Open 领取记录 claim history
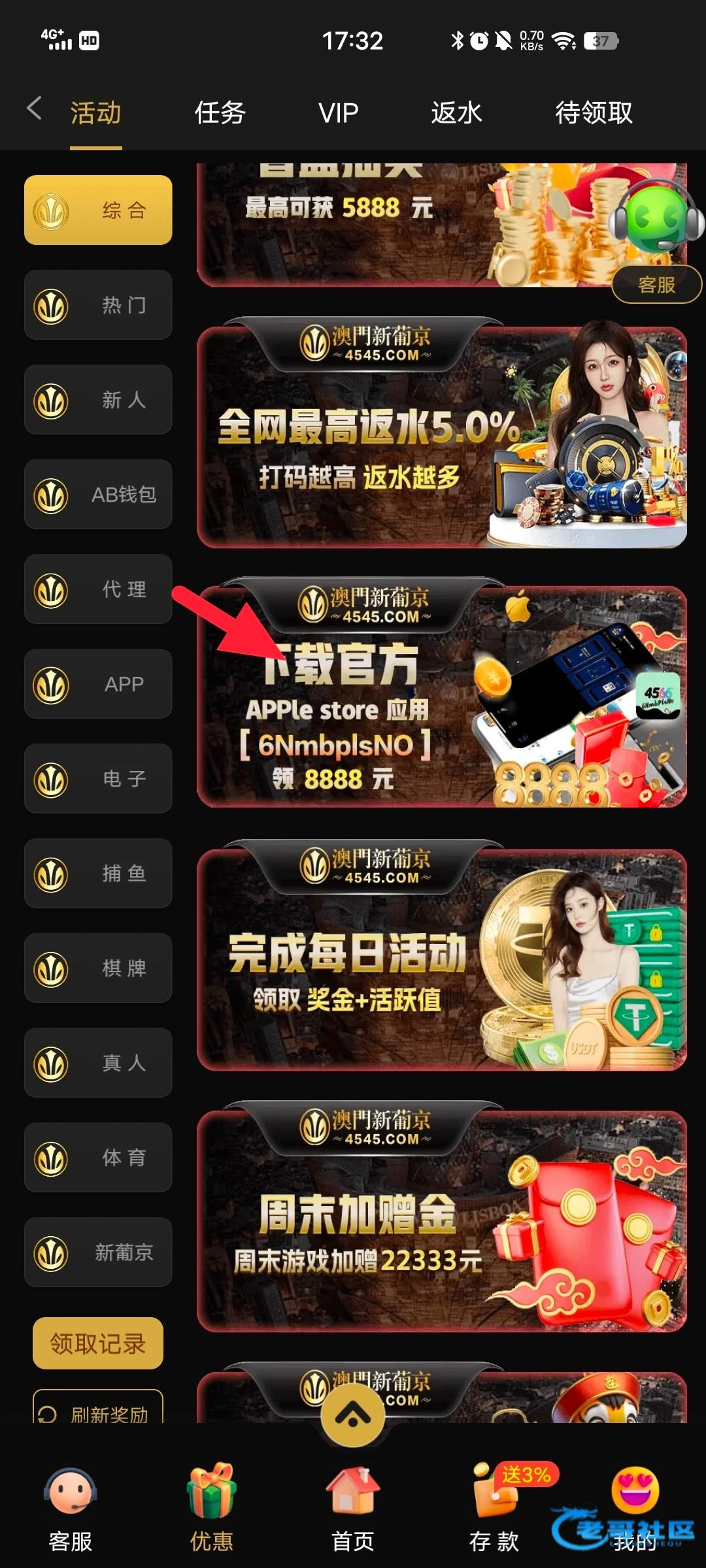Screen dimensions: 706x1568 coord(98,1343)
